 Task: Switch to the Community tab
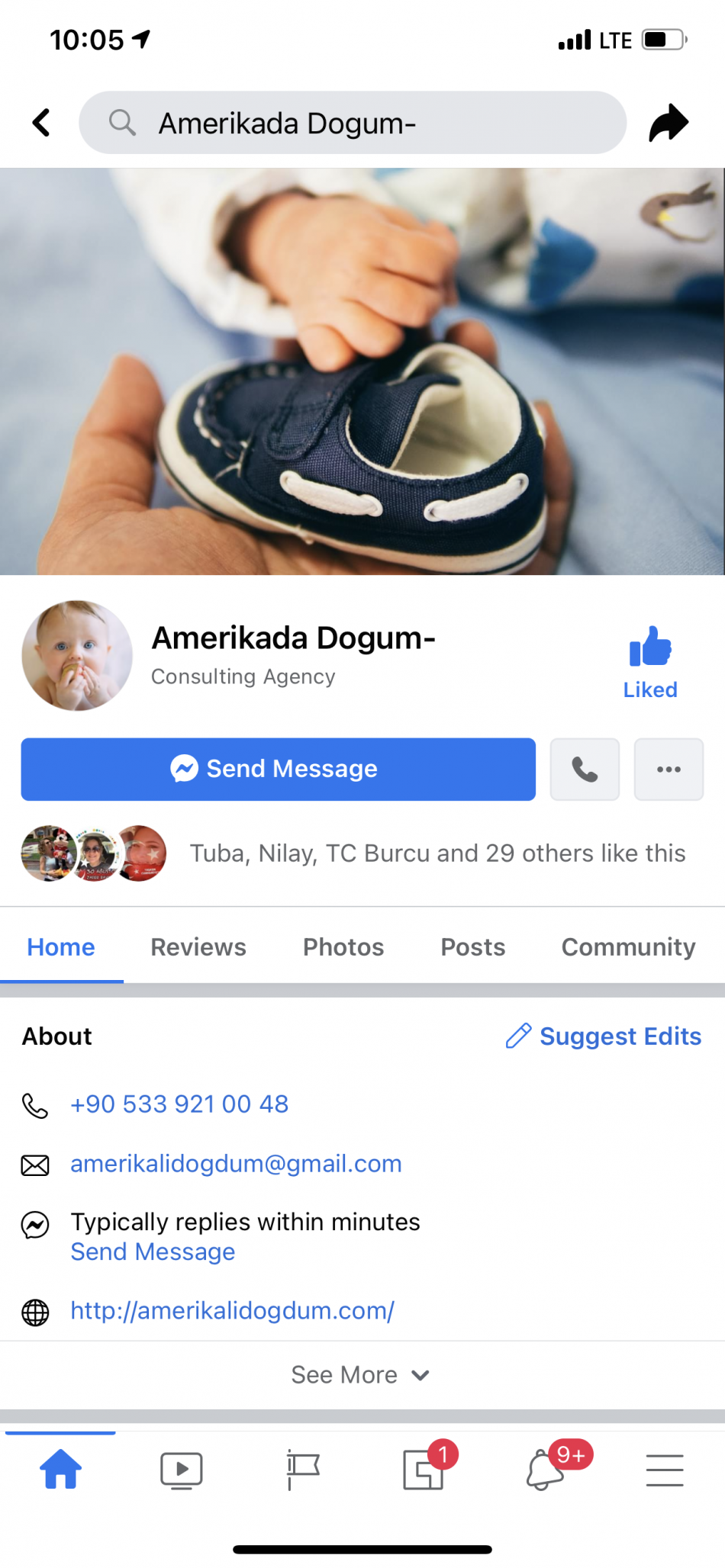click(x=628, y=946)
